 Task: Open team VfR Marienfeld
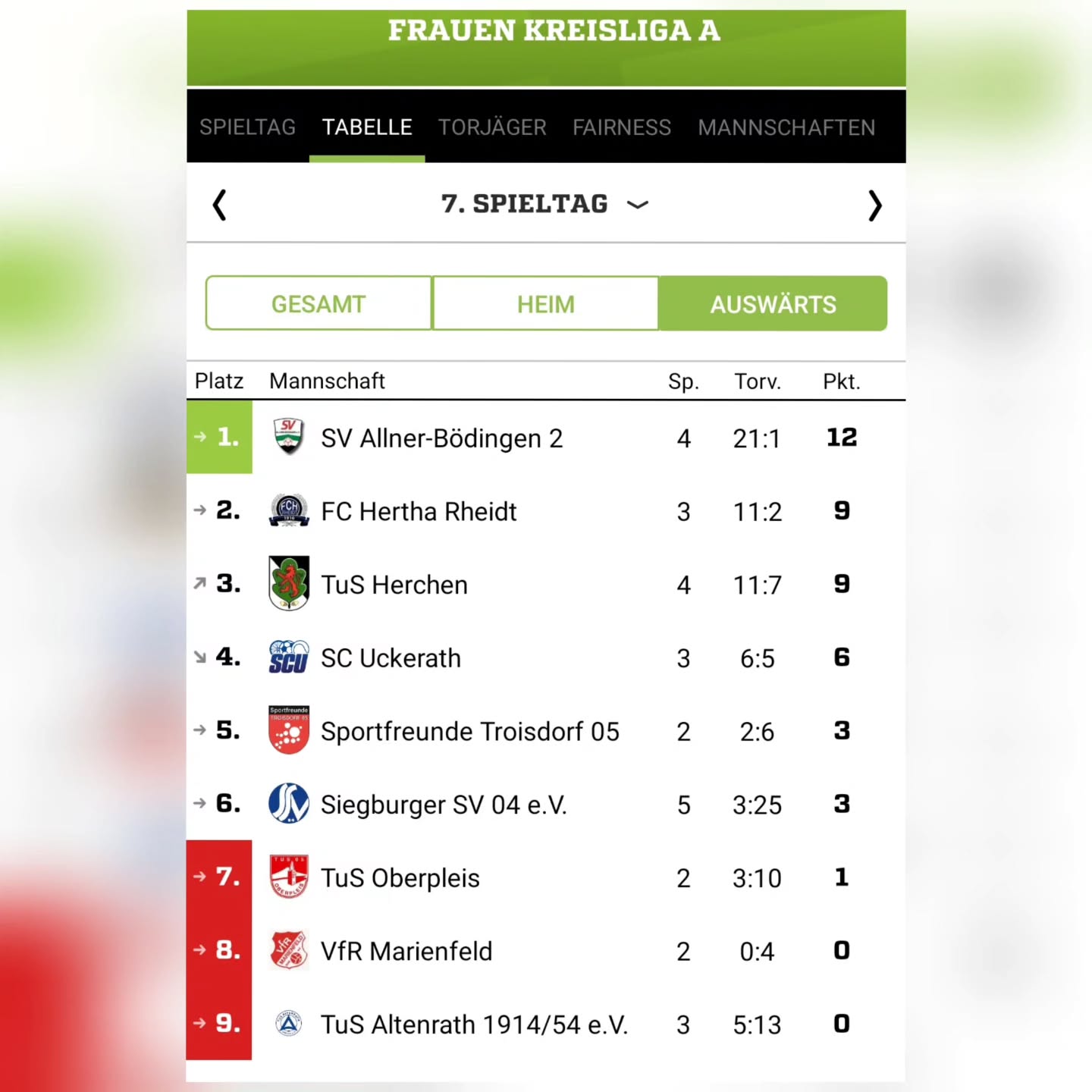406,951
